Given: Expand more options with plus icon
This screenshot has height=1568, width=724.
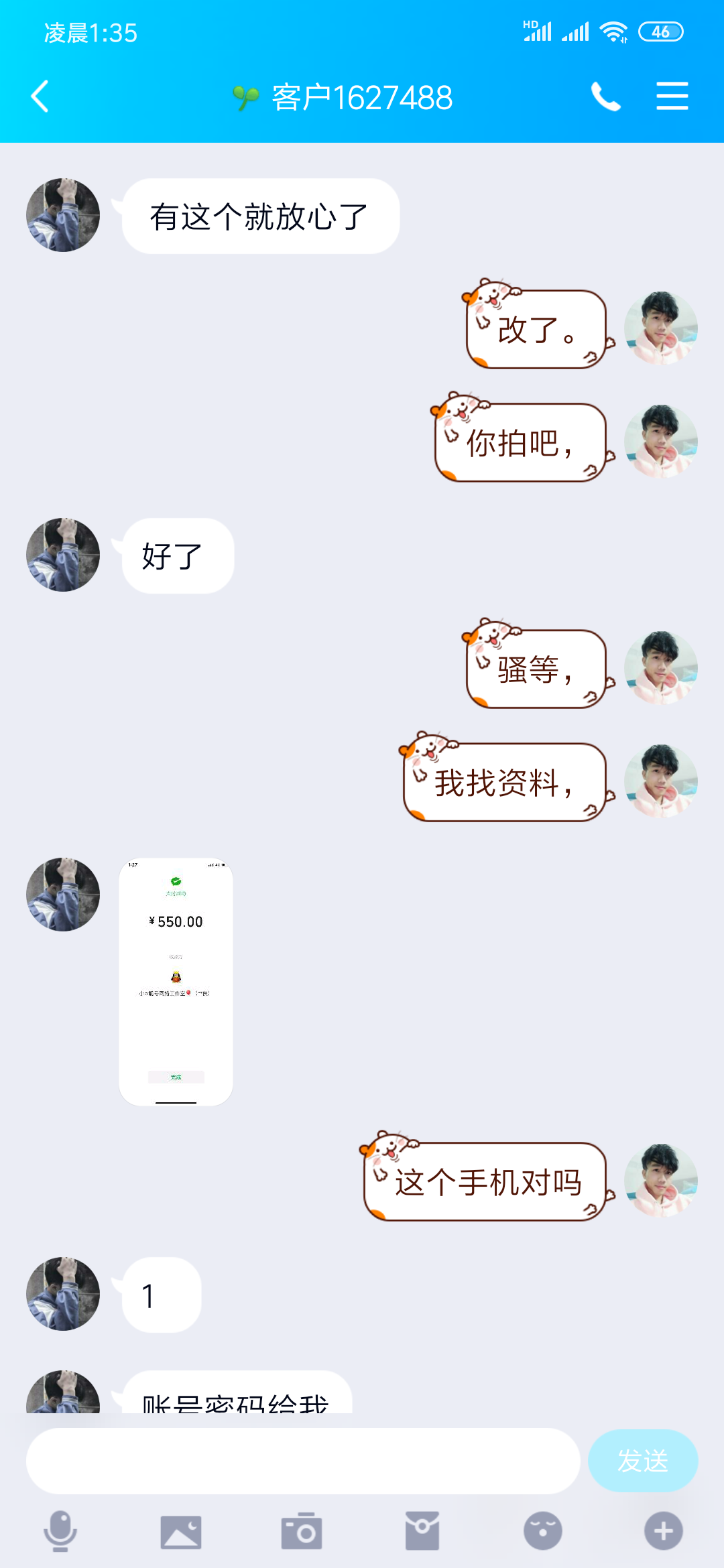Looking at the screenshot, I should click(664, 1531).
